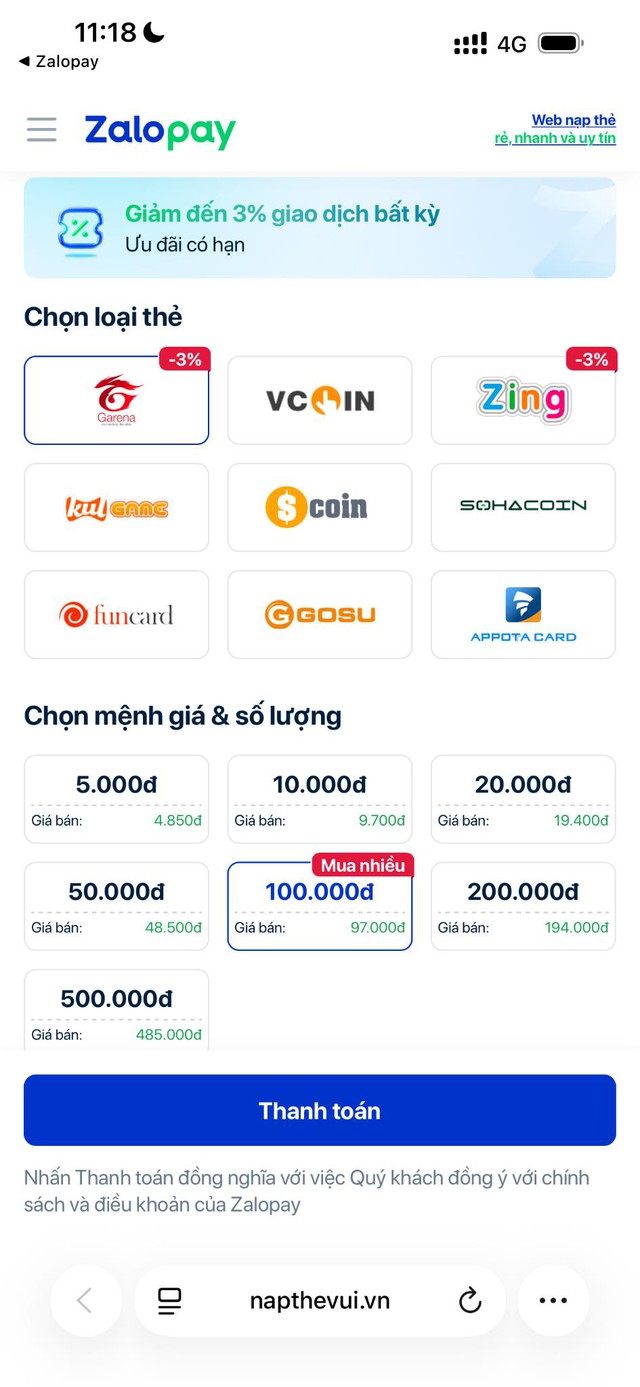Tap the Thanh toán payment button
This screenshot has height=1387, width=640.
tap(320, 1110)
